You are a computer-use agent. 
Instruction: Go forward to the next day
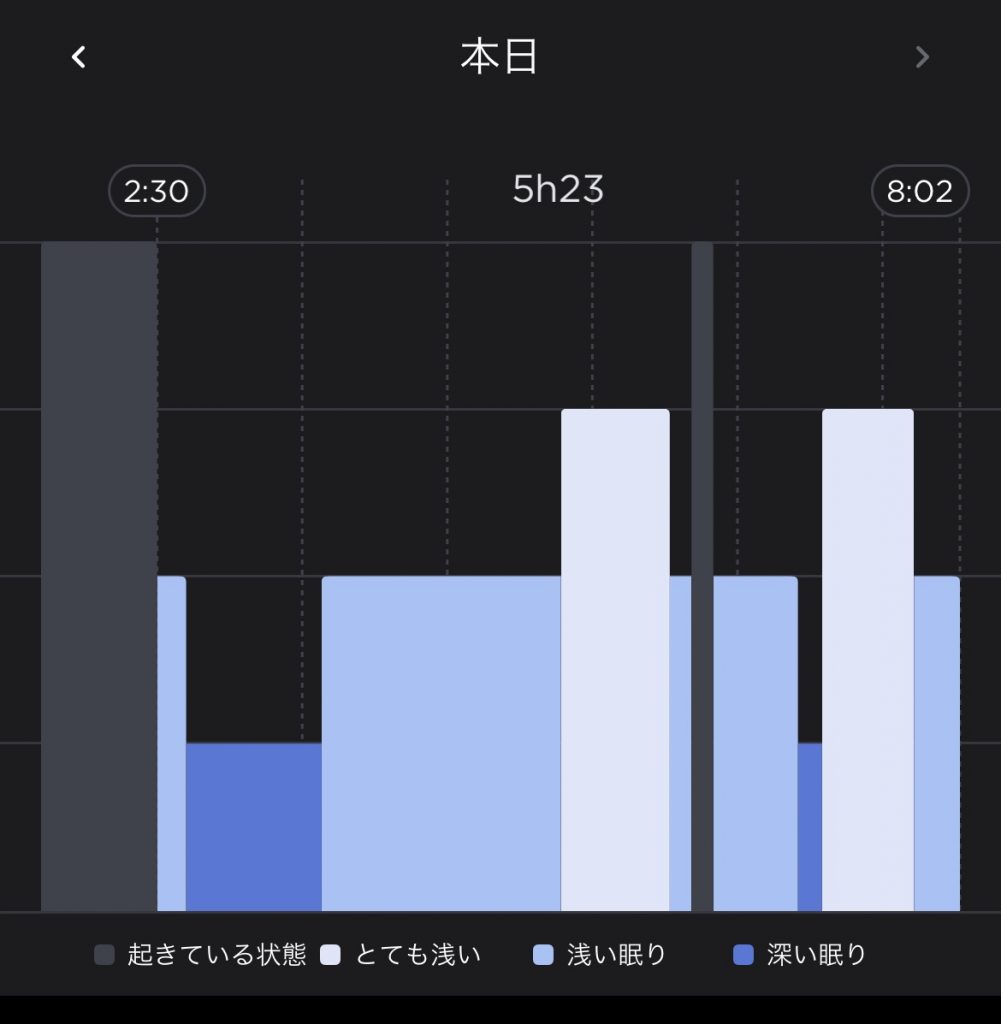click(x=922, y=57)
